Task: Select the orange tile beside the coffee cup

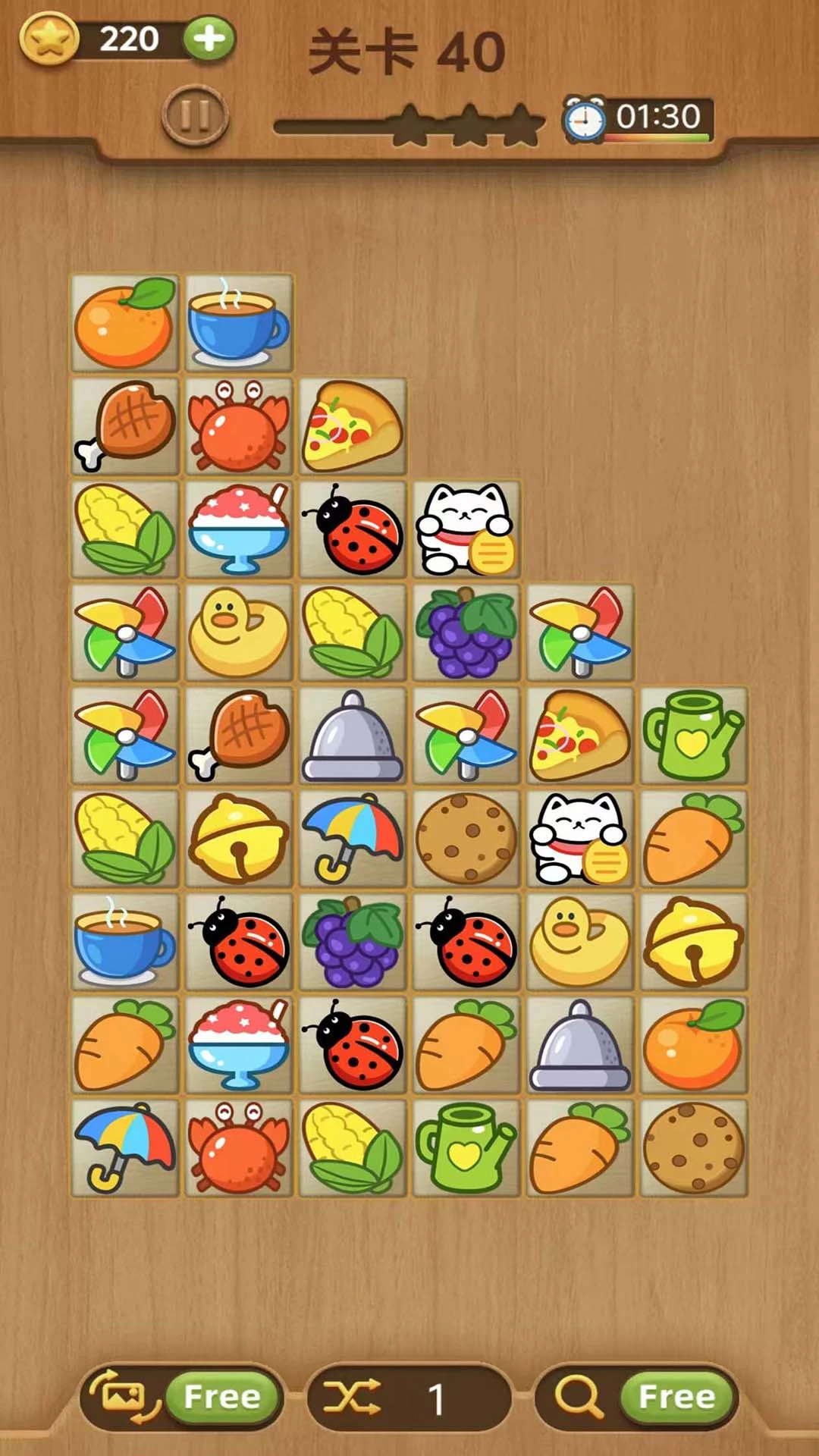Action: point(125,323)
